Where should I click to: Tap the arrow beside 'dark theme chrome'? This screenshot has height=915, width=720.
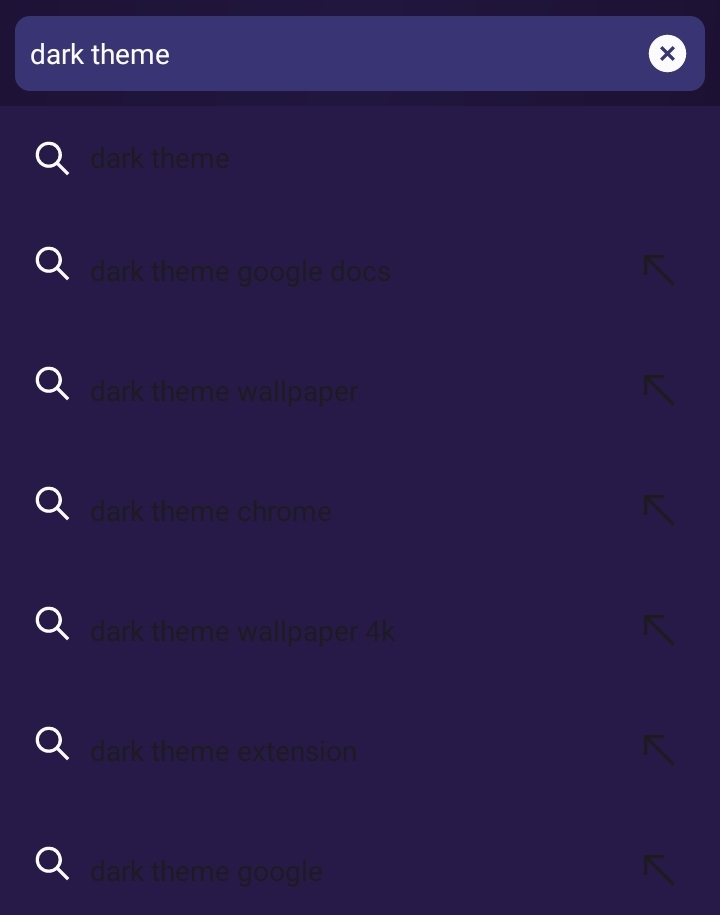[659, 510]
